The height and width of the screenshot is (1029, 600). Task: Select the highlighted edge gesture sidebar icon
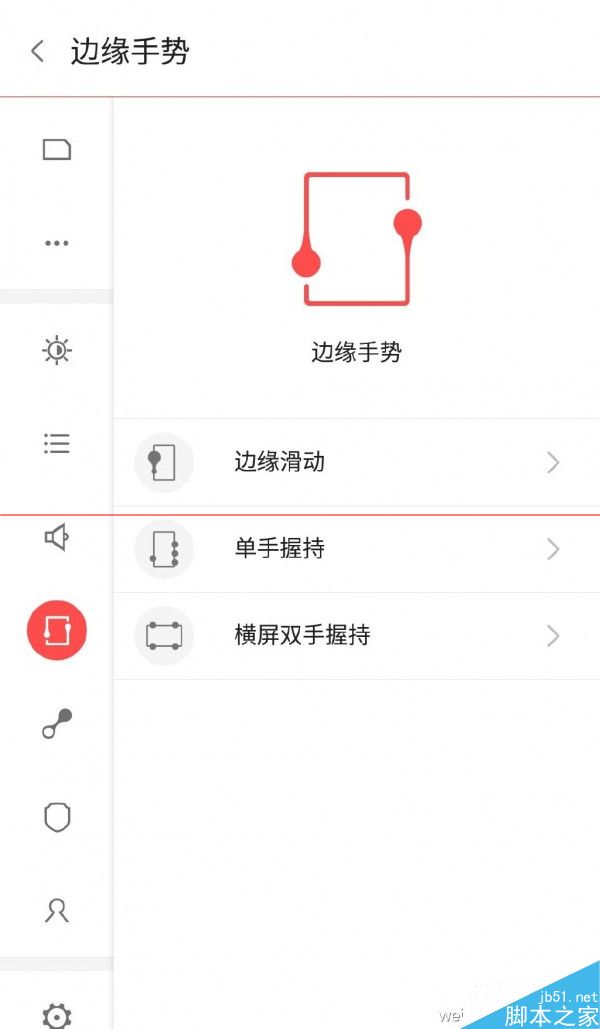(57, 631)
